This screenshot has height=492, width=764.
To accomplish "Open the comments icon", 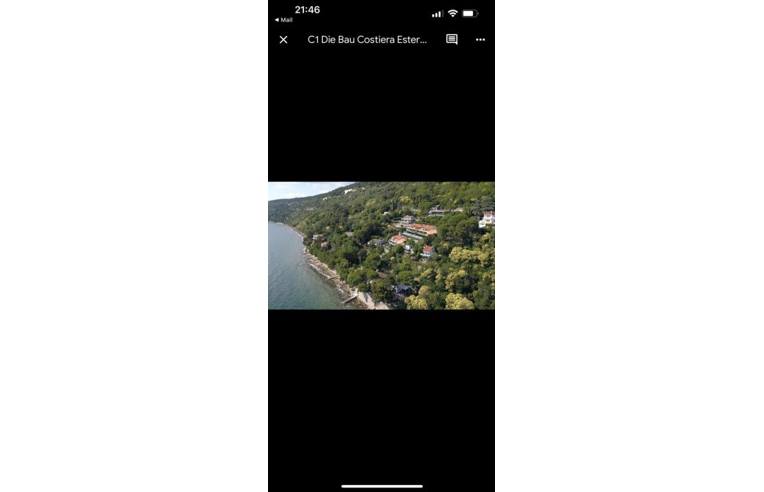I will tap(451, 40).
